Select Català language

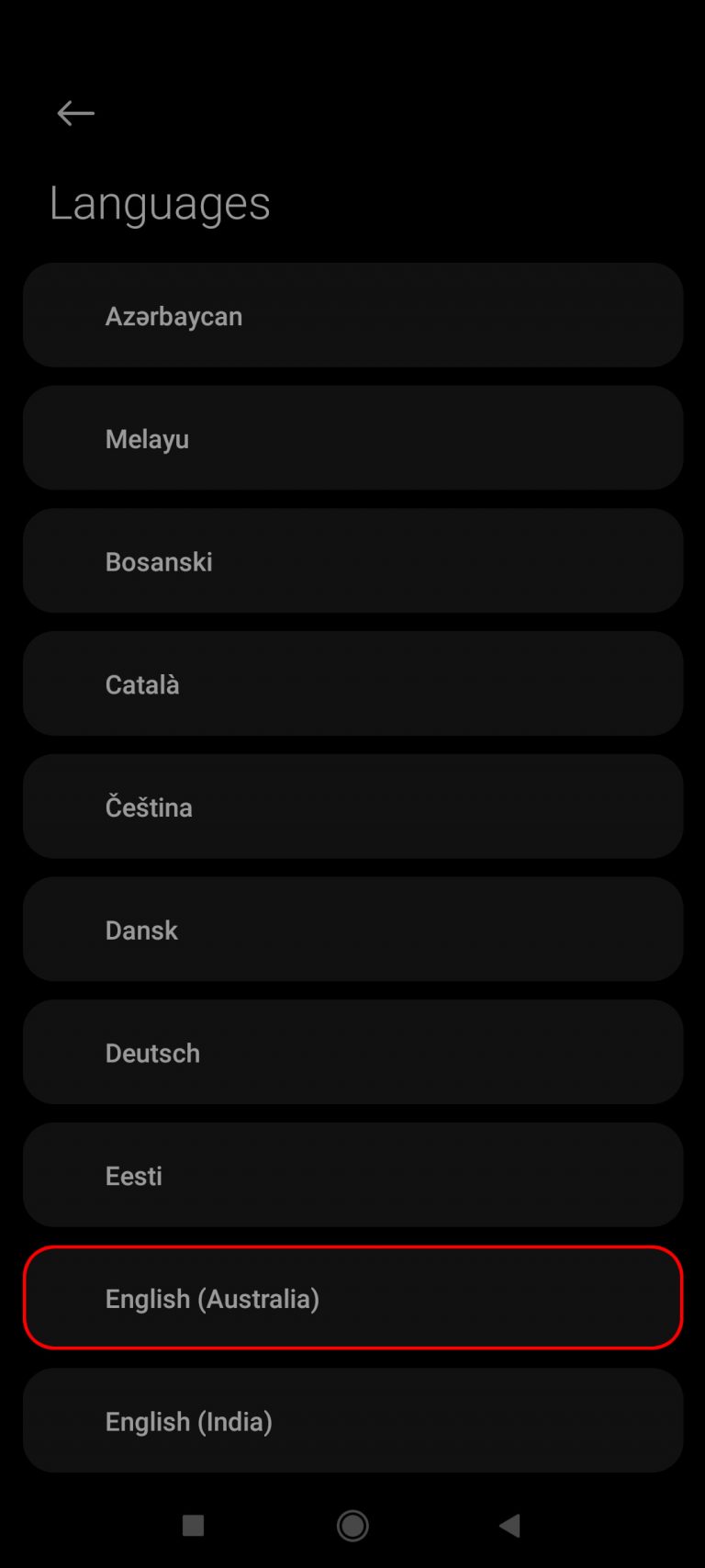[x=352, y=684]
